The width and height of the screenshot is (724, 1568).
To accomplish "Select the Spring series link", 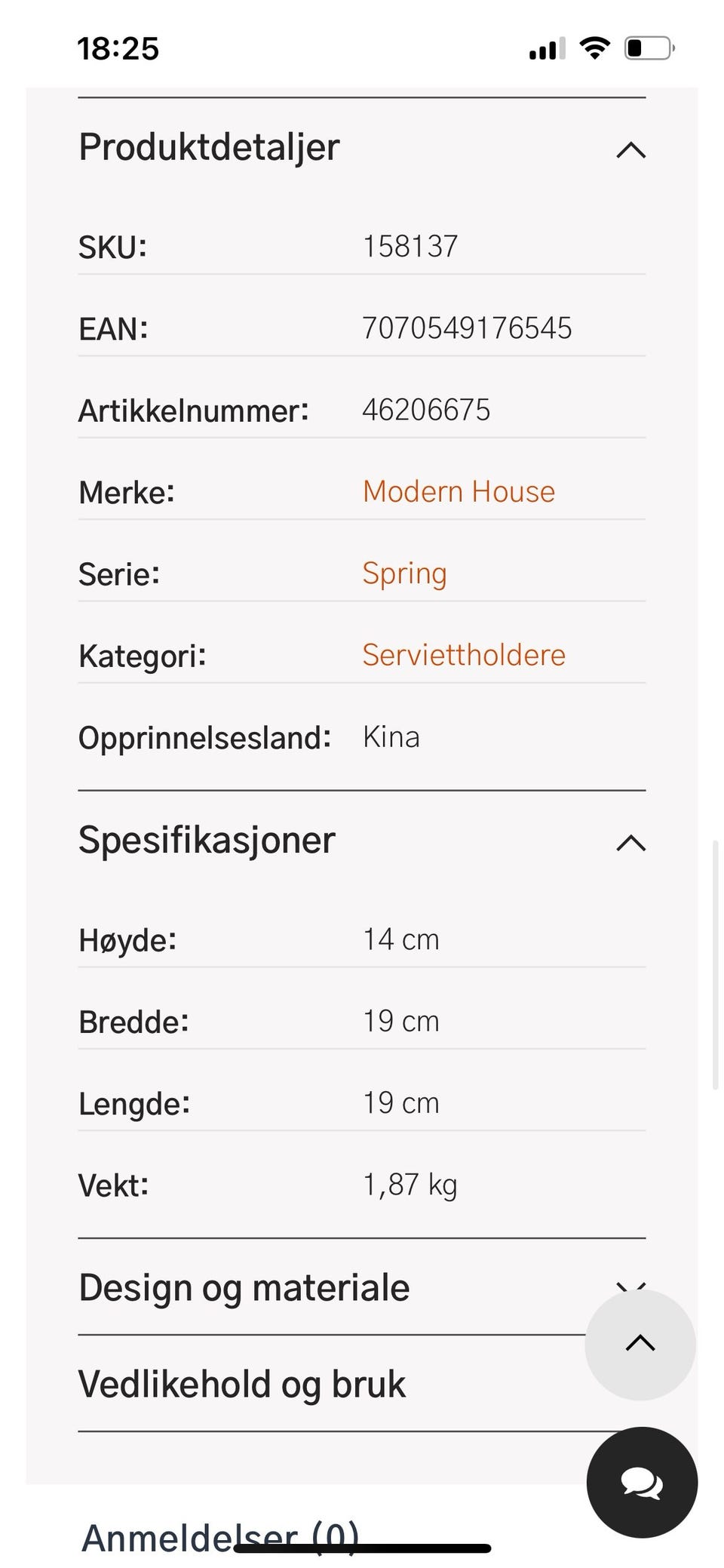I will [x=405, y=573].
